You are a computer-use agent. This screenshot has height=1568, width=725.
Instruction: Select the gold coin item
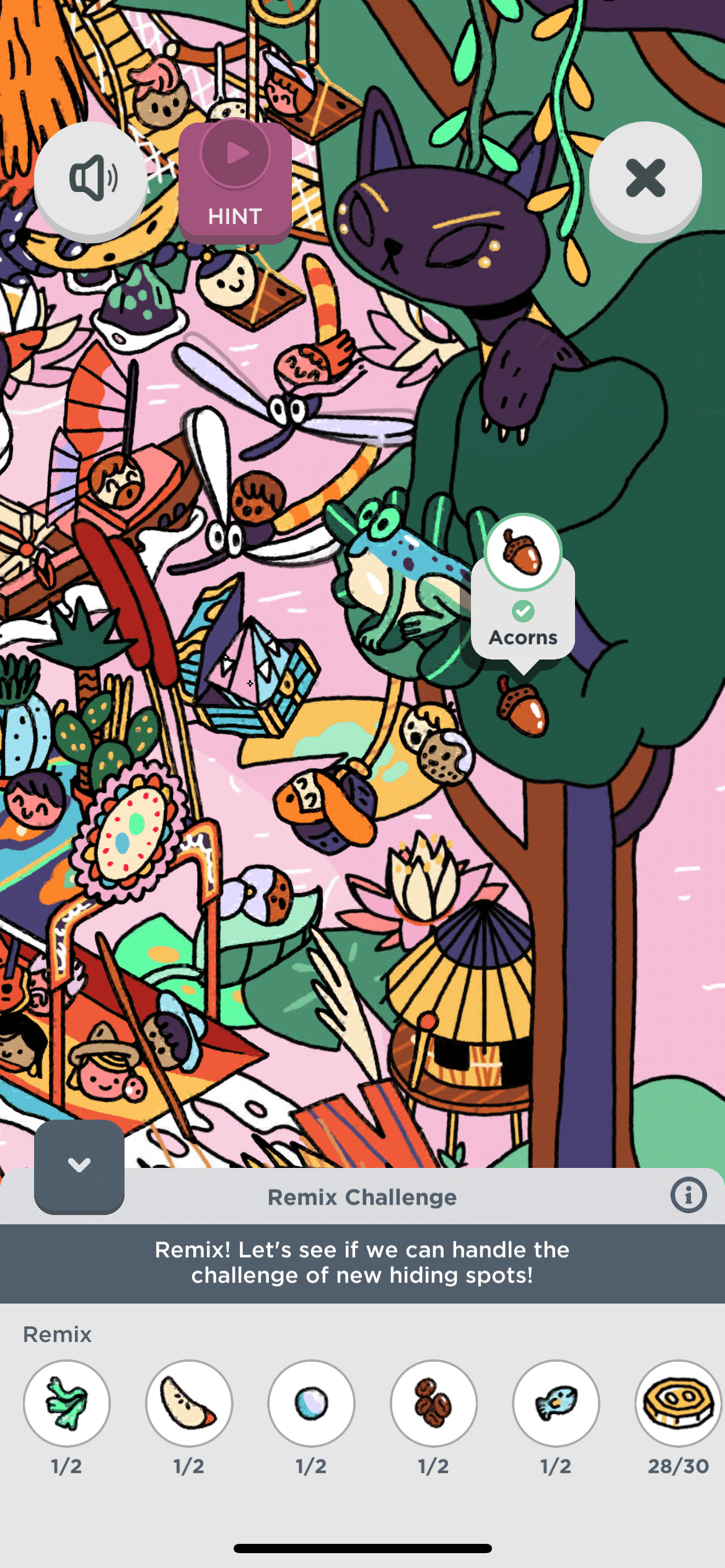click(678, 1403)
